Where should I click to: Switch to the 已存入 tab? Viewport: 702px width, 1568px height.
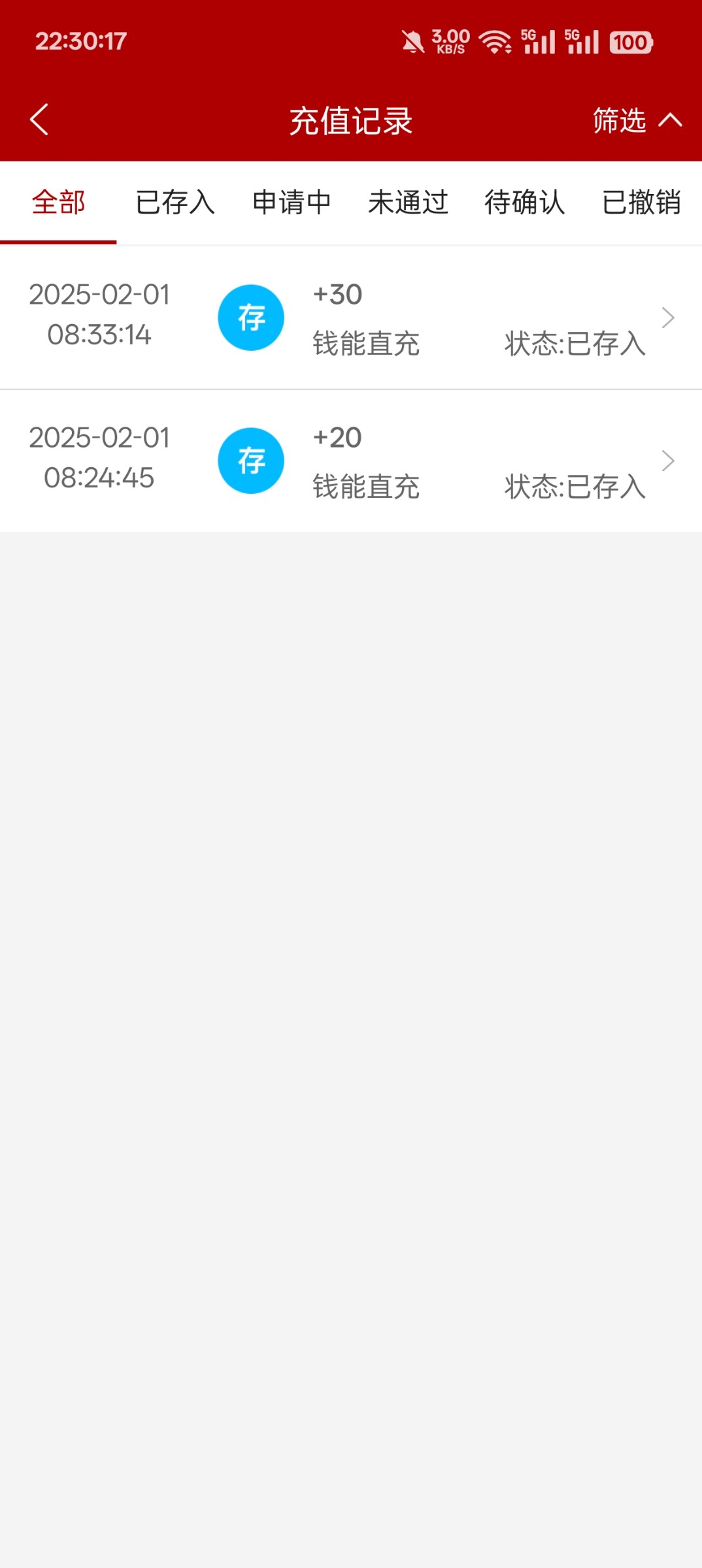coord(175,203)
